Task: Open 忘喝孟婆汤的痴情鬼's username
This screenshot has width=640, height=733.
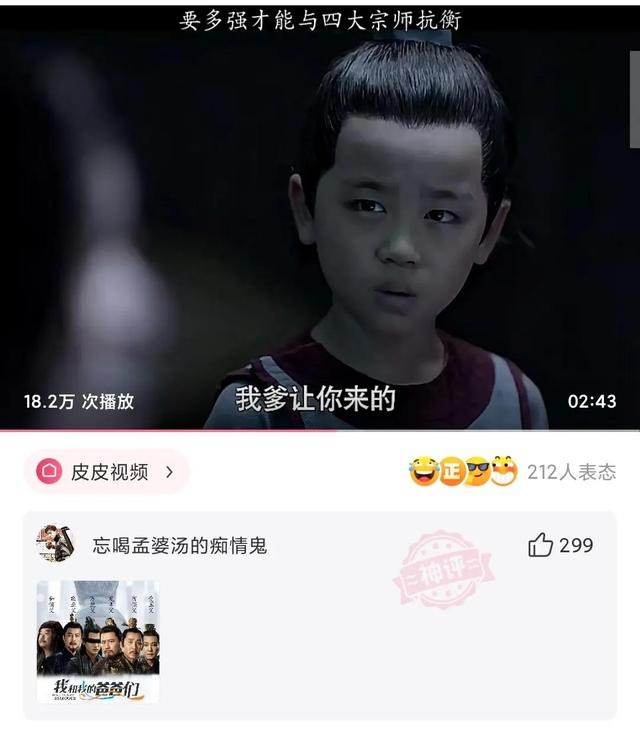Action: tap(180, 546)
